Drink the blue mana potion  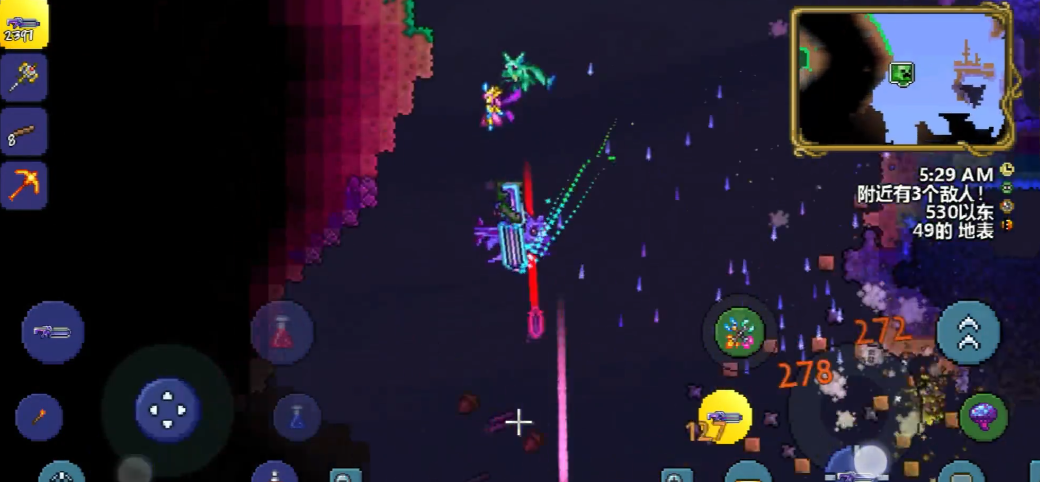coord(297,417)
